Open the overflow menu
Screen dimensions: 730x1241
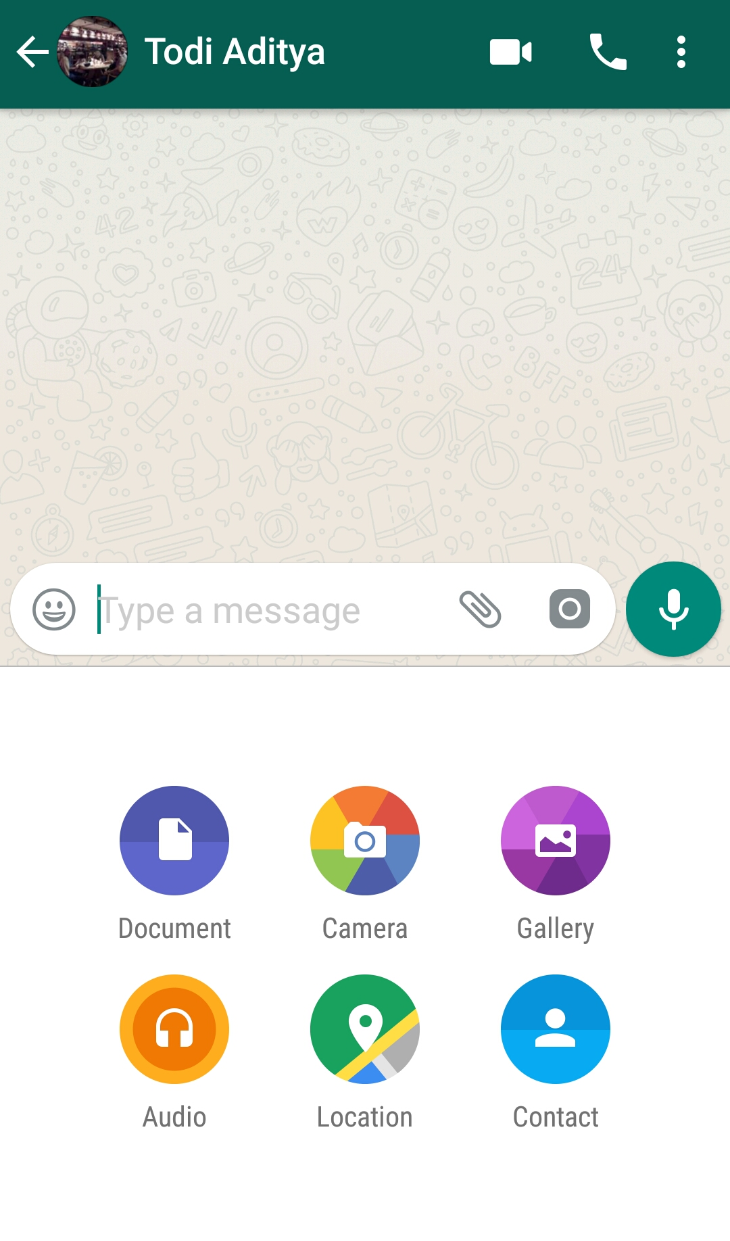(681, 52)
